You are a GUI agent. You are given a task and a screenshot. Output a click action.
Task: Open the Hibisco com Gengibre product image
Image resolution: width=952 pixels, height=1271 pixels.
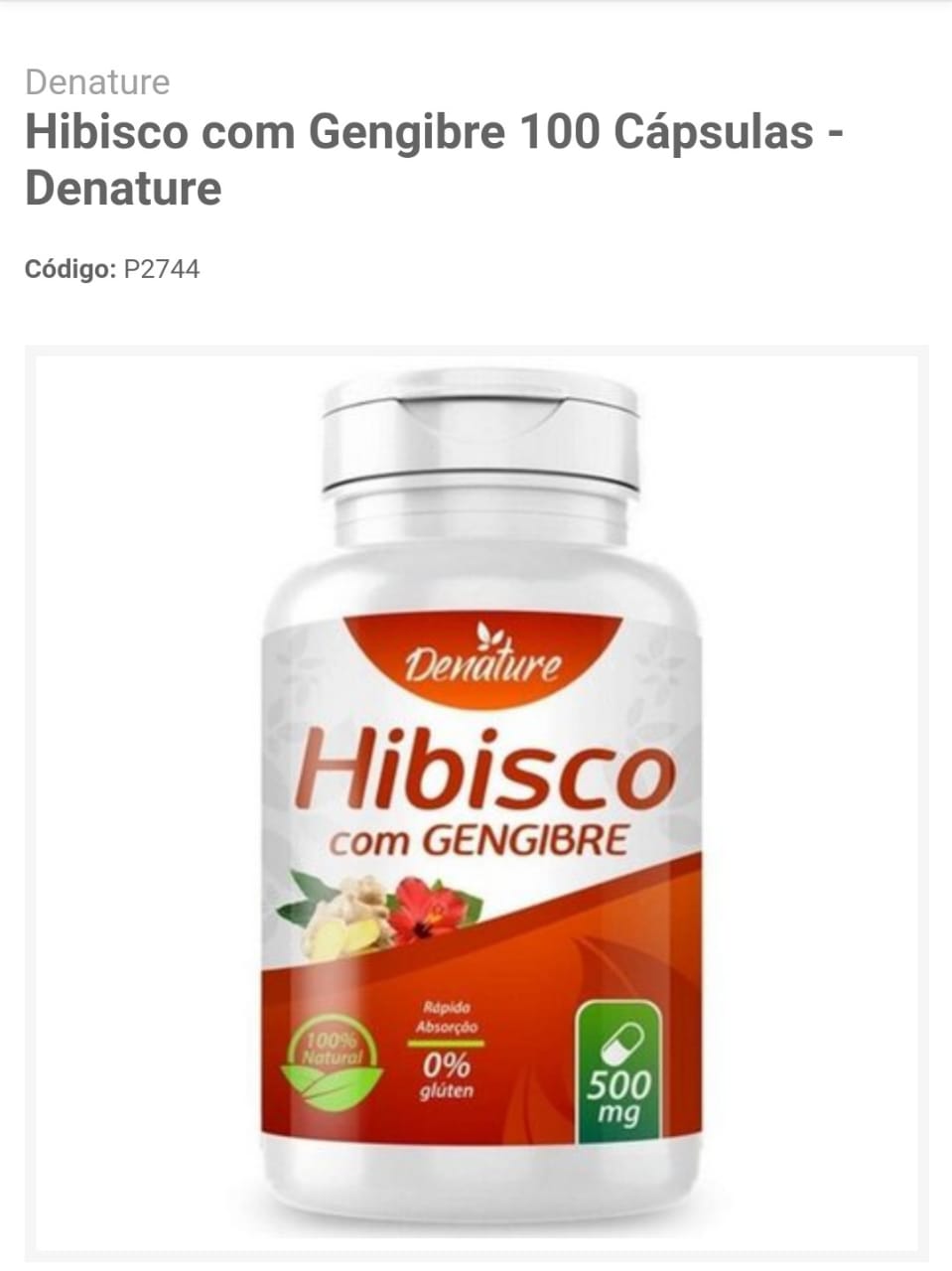[476, 802]
